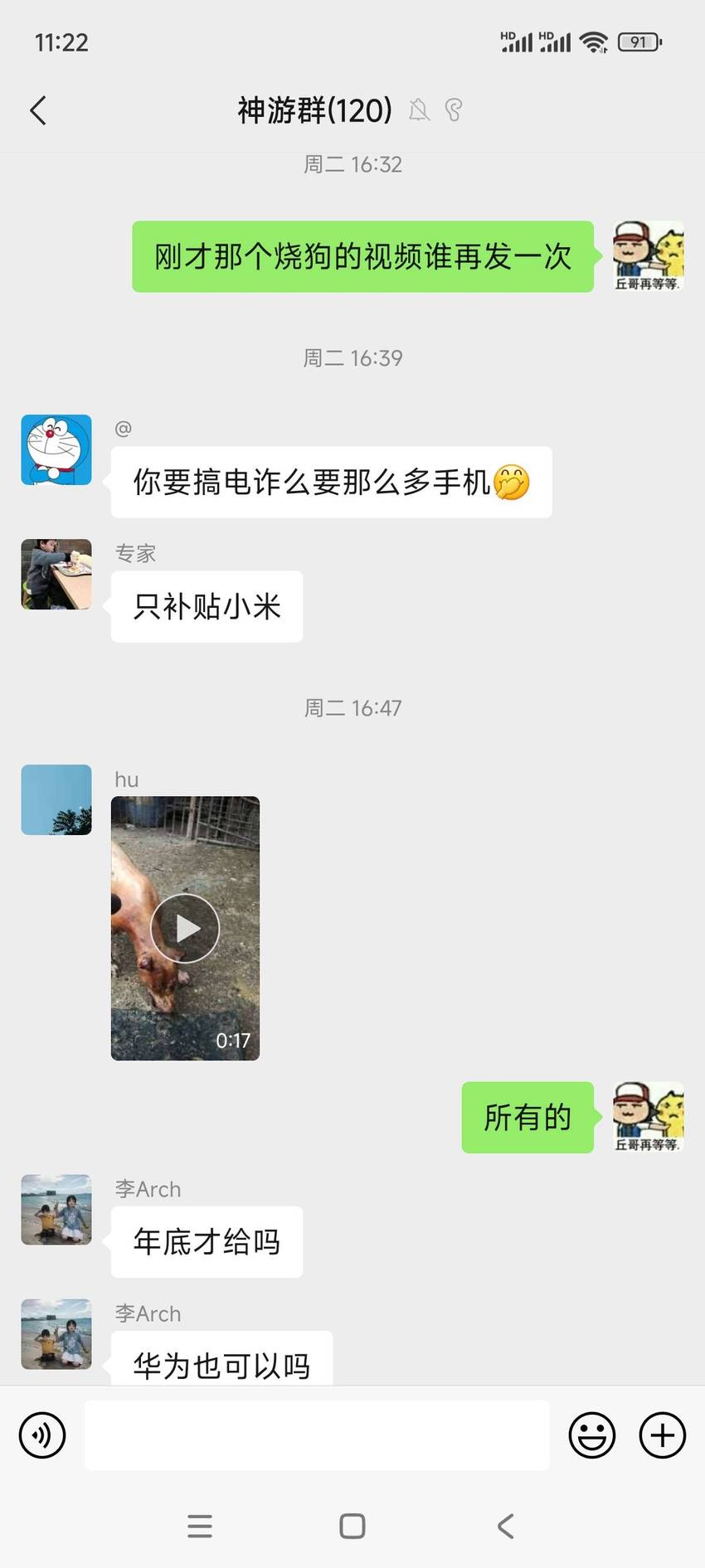Image resolution: width=705 pixels, height=1568 pixels.
Task: Switch to voice message input
Action: 42,1435
